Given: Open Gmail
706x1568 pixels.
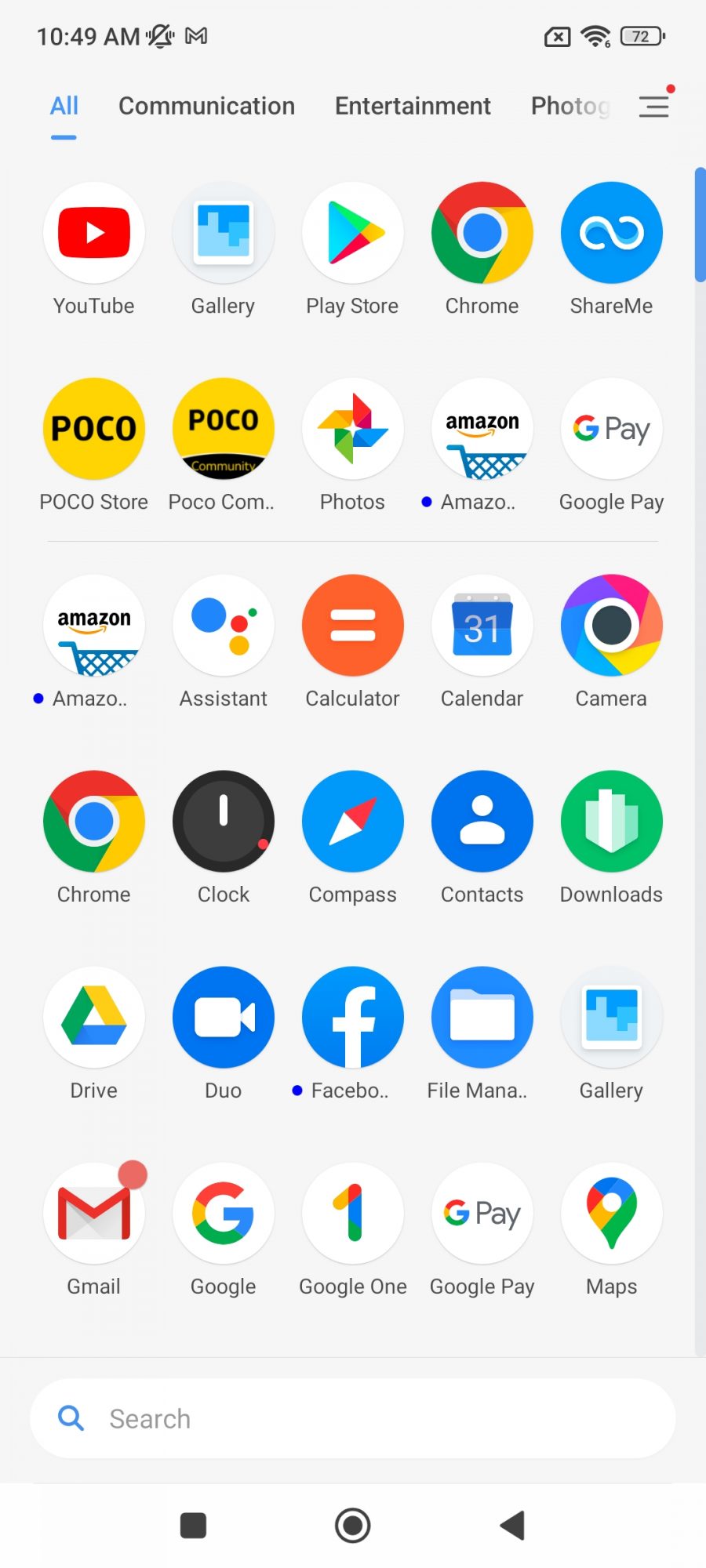Looking at the screenshot, I should point(94,1214).
